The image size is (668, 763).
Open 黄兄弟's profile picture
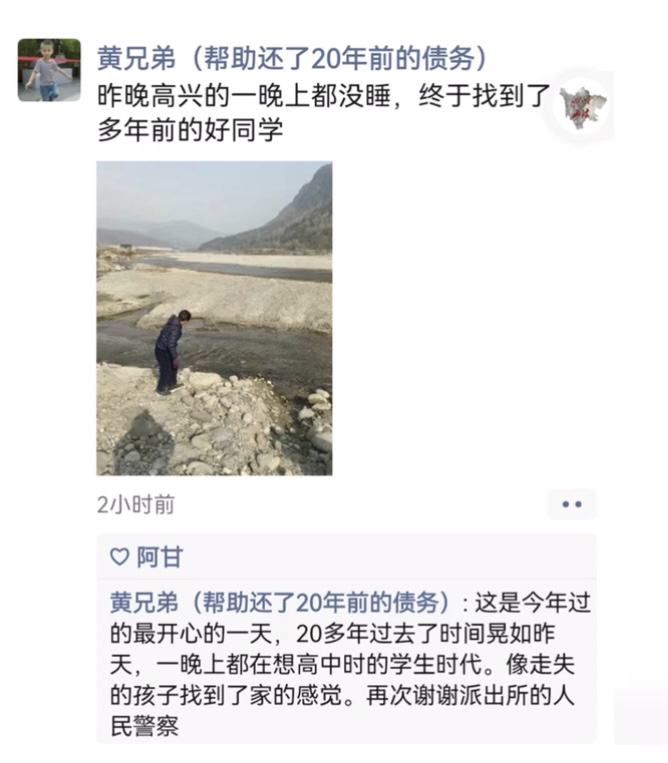pos(49,70)
